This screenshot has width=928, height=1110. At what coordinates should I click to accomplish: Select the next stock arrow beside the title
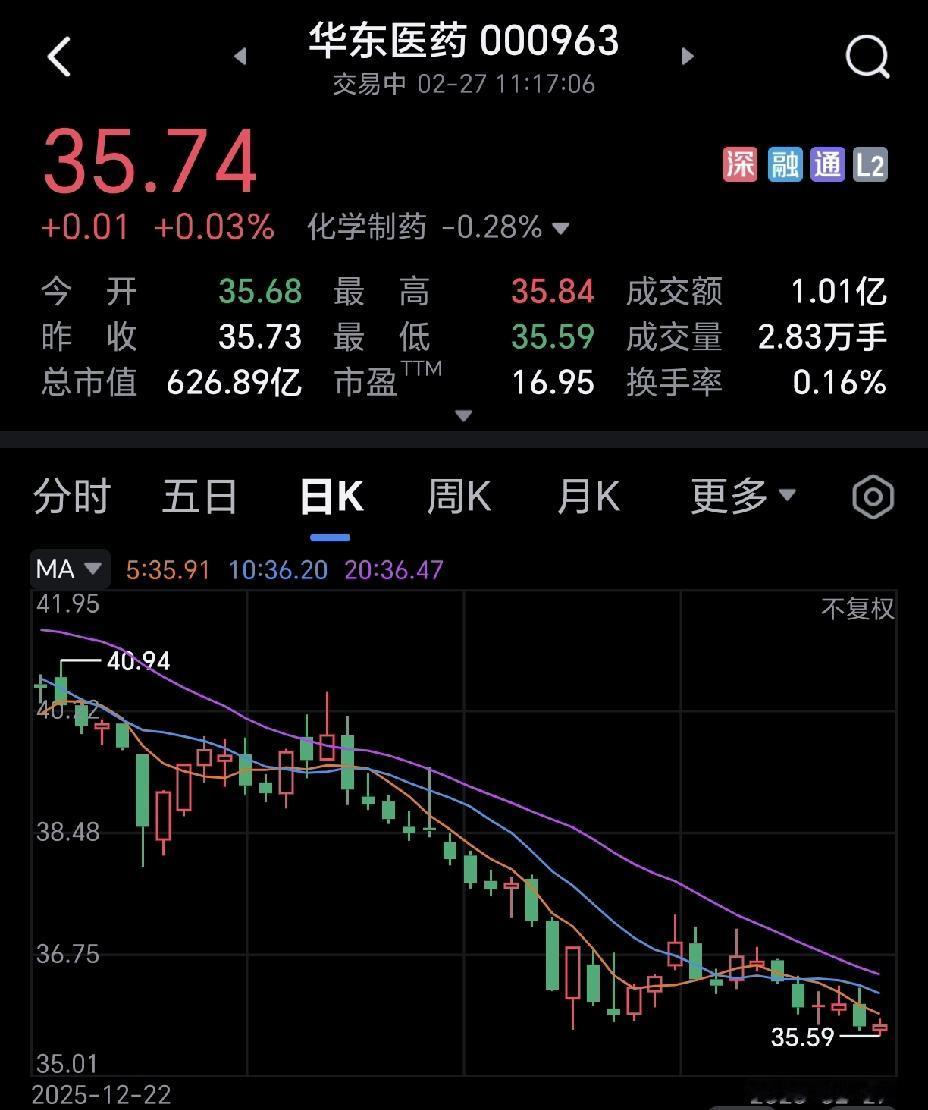coord(688,56)
